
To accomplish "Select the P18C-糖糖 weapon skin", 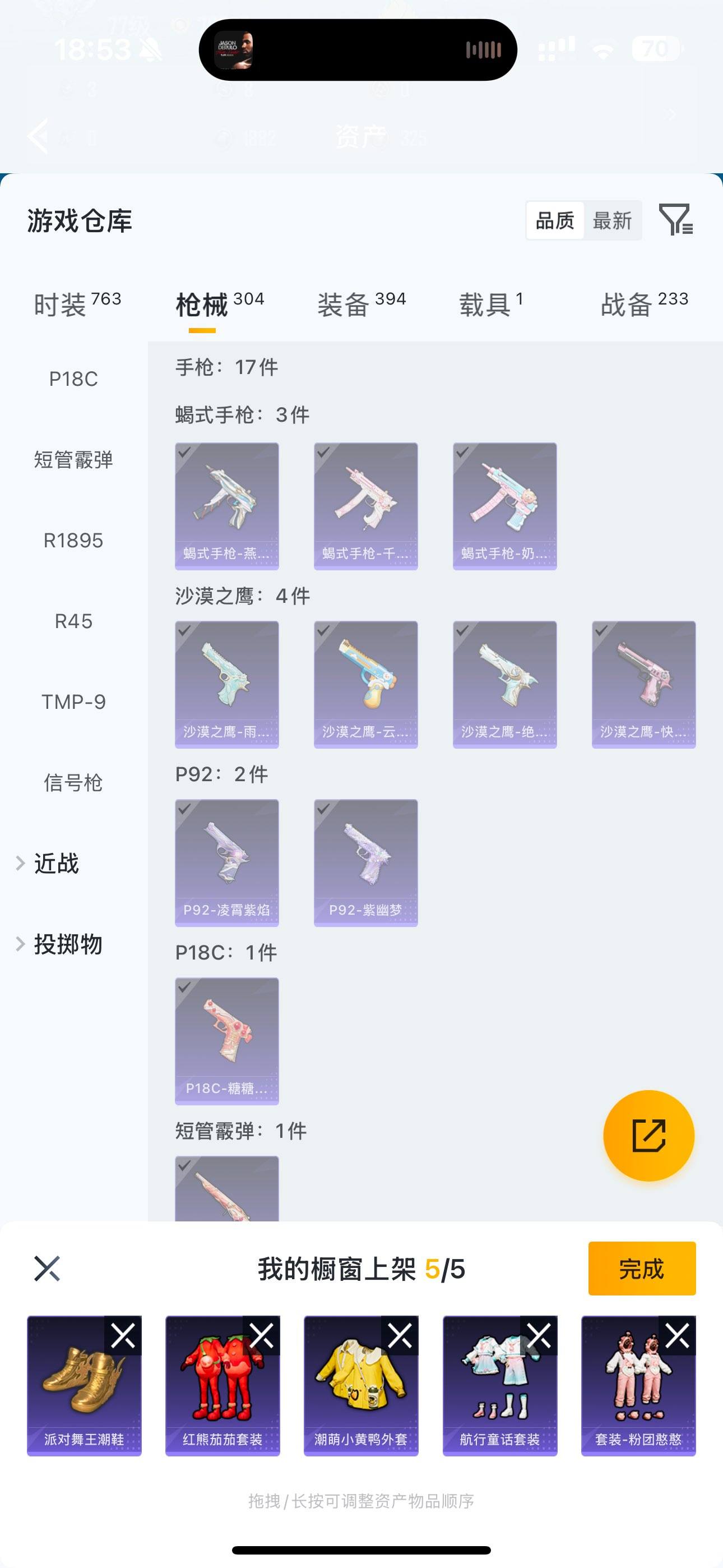I will coord(226,1042).
